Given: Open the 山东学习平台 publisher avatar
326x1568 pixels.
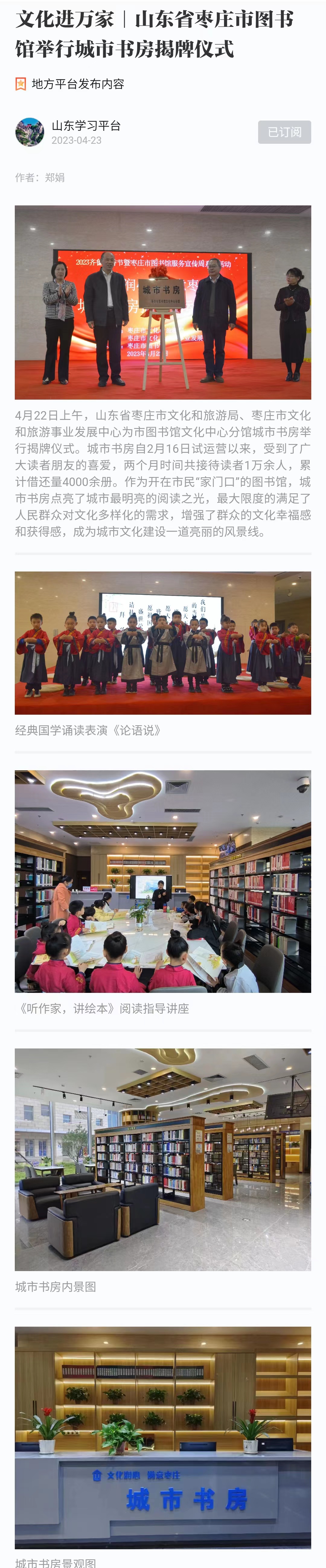Looking at the screenshot, I should [x=29, y=132].
